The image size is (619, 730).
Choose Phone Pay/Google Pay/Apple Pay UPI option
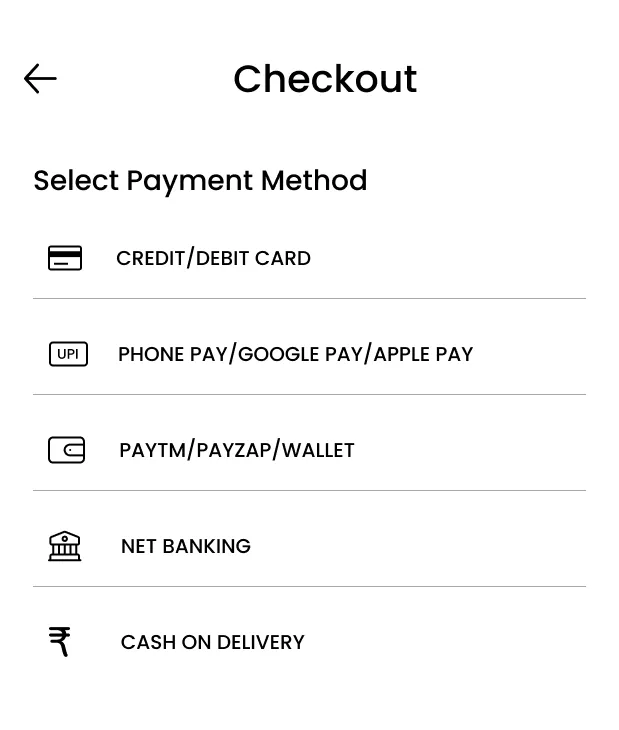click(x=295, y=354)
